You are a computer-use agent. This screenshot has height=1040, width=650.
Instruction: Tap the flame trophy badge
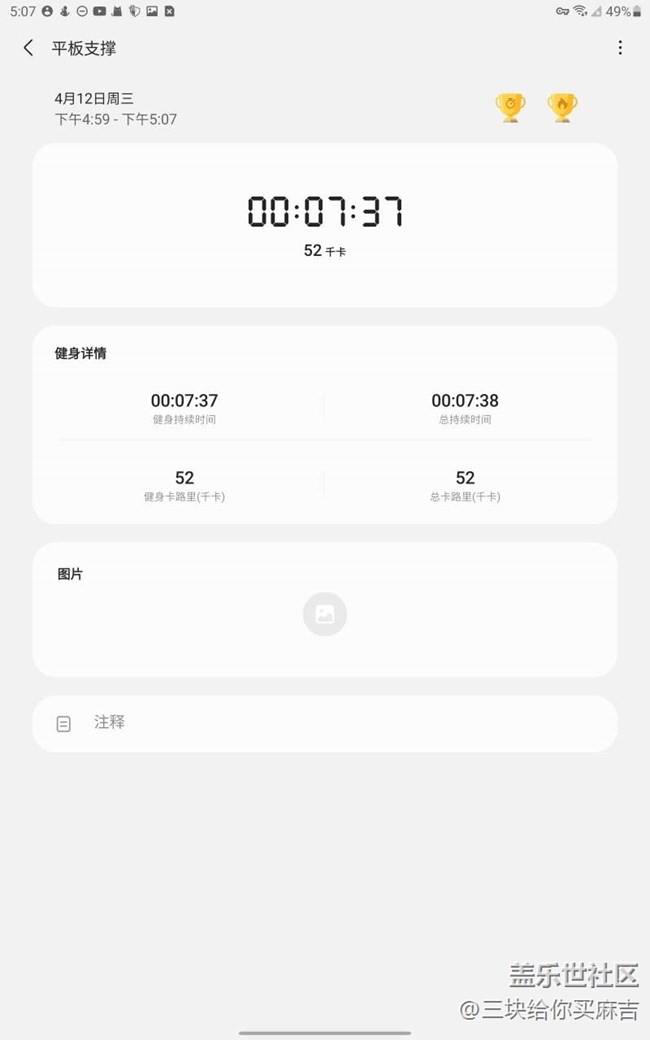coord(562,107)
